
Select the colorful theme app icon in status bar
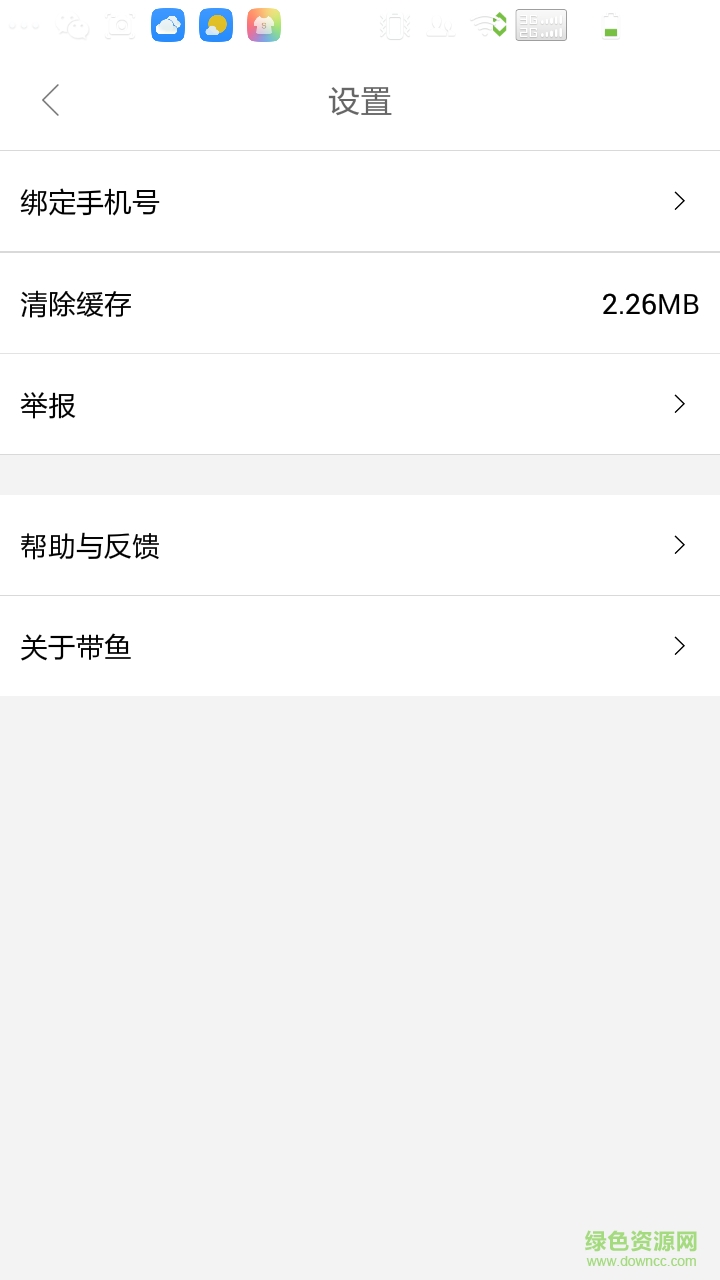pyautogui.click(x=263, y=25)
